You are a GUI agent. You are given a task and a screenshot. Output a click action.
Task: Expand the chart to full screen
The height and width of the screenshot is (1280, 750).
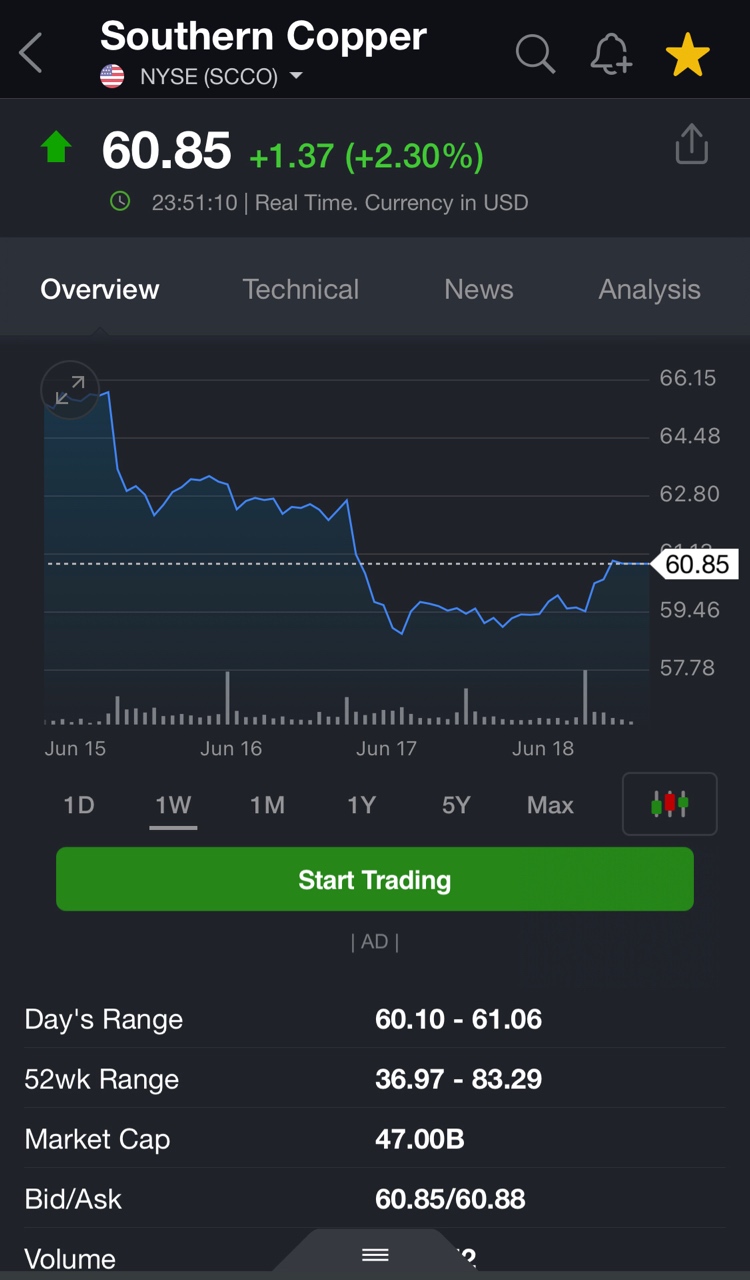[x=70, y=391]
